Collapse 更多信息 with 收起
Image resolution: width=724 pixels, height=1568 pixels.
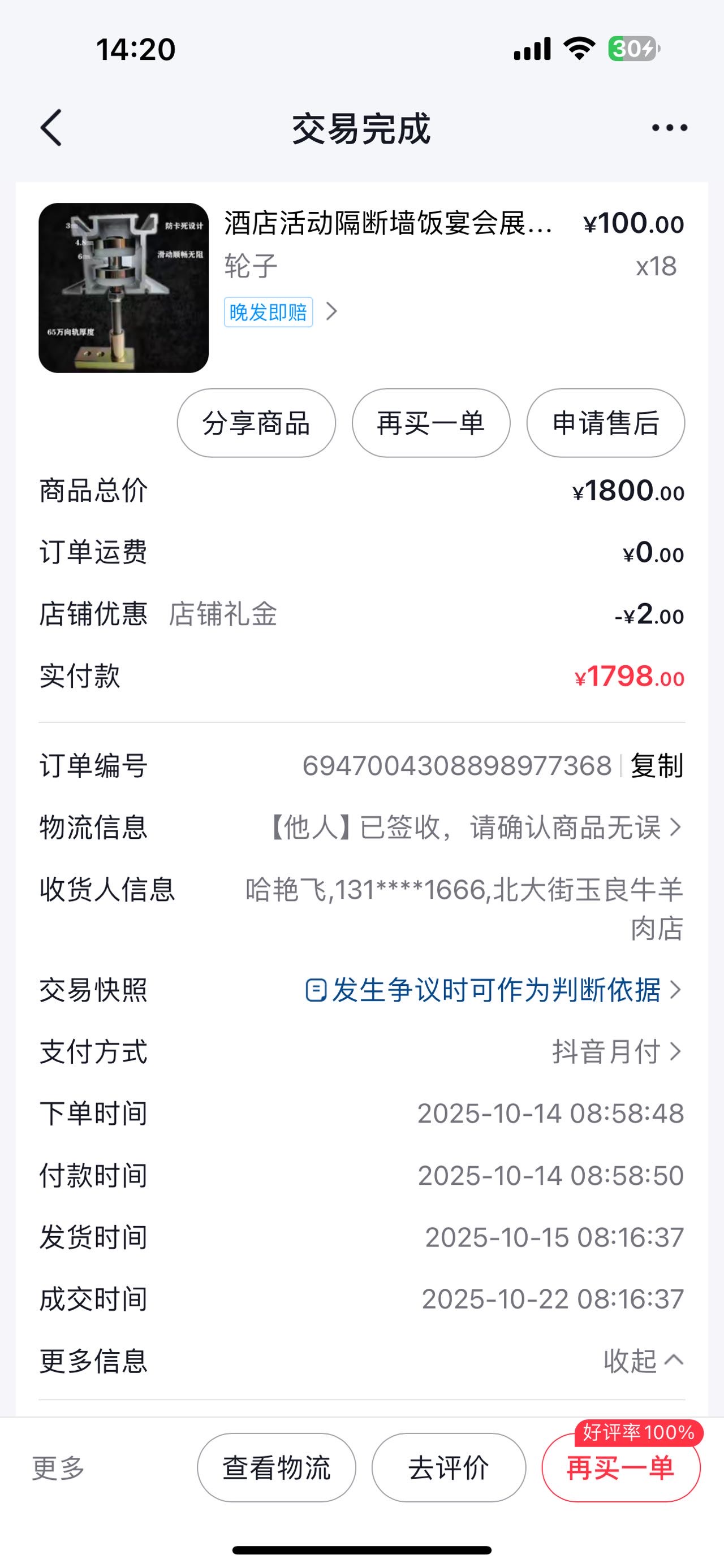point(643,1361)
